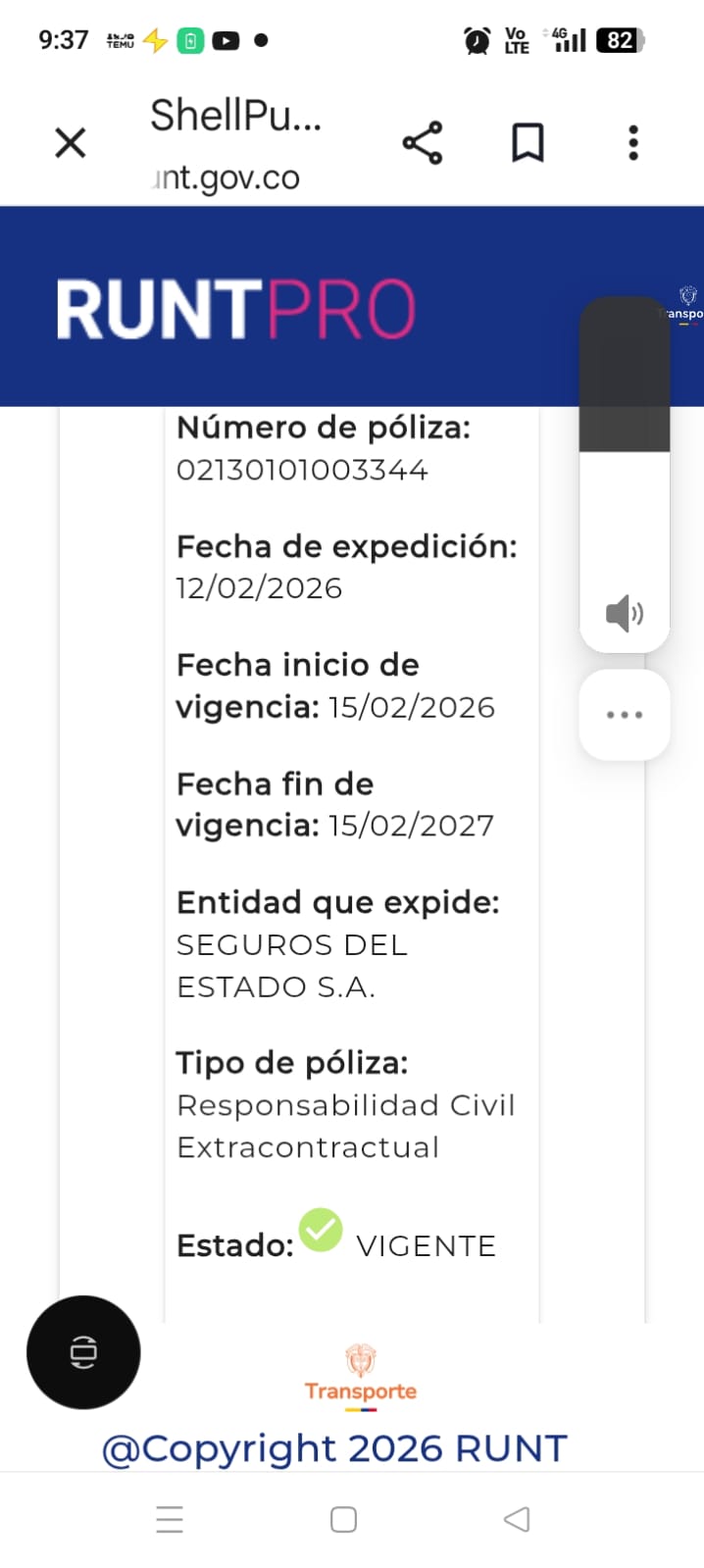Share this RUNT page
Image resolution: width=704 pixels, height=1568 pixels.
click(x=423, y=143)
